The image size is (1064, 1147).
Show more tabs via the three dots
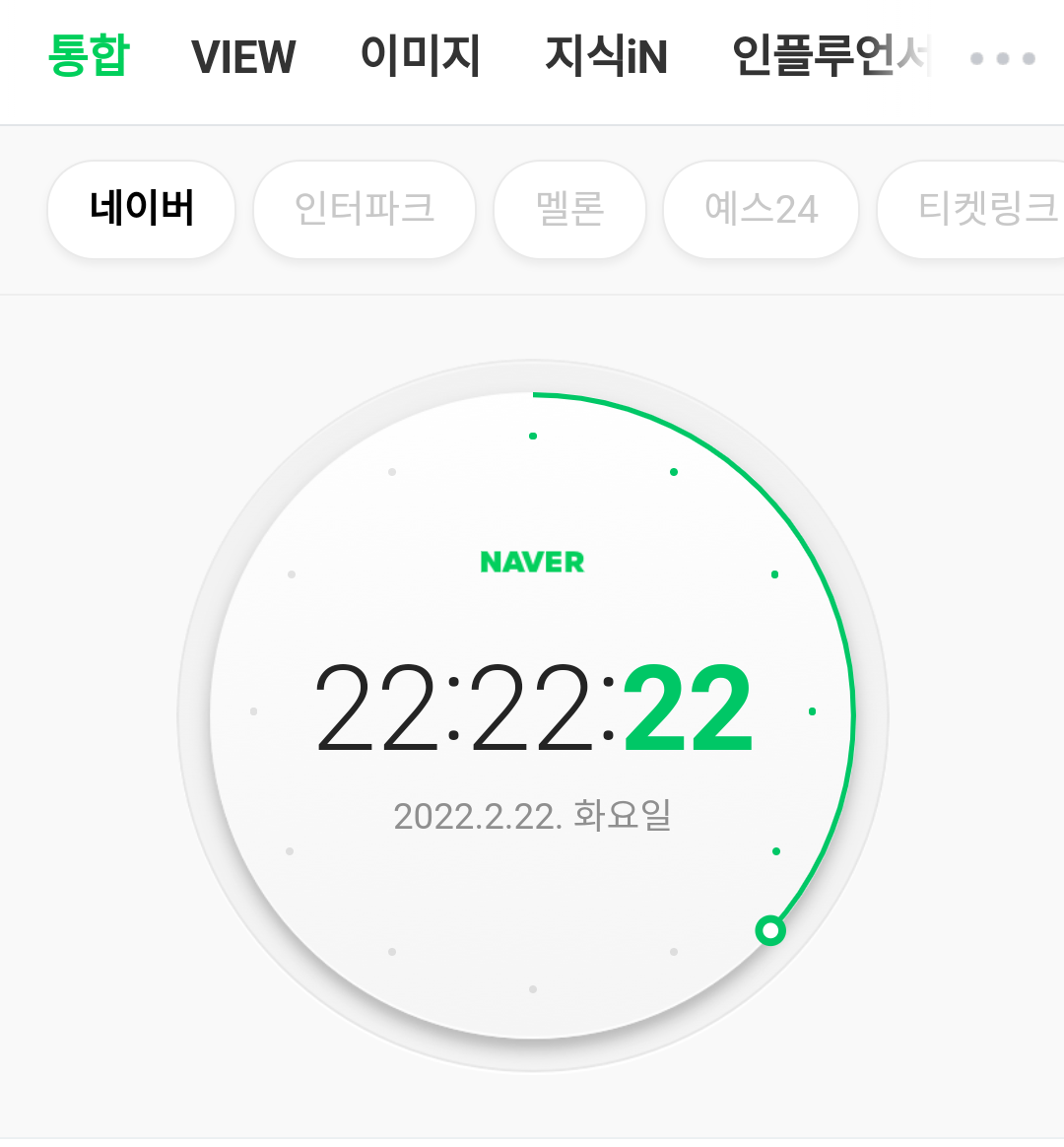[1002, 58]
